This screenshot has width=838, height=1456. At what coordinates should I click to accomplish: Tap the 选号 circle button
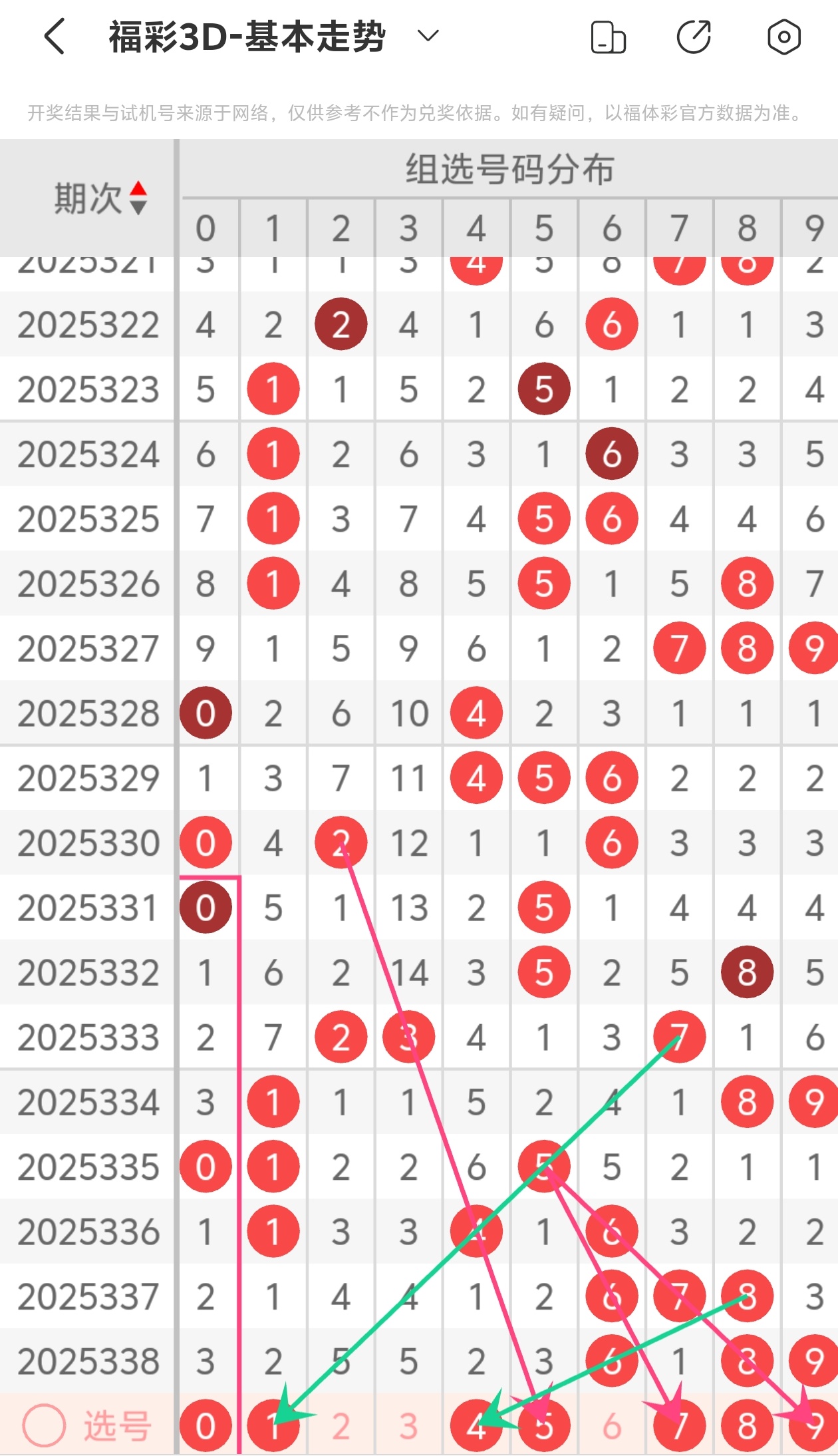[44, 1425]
